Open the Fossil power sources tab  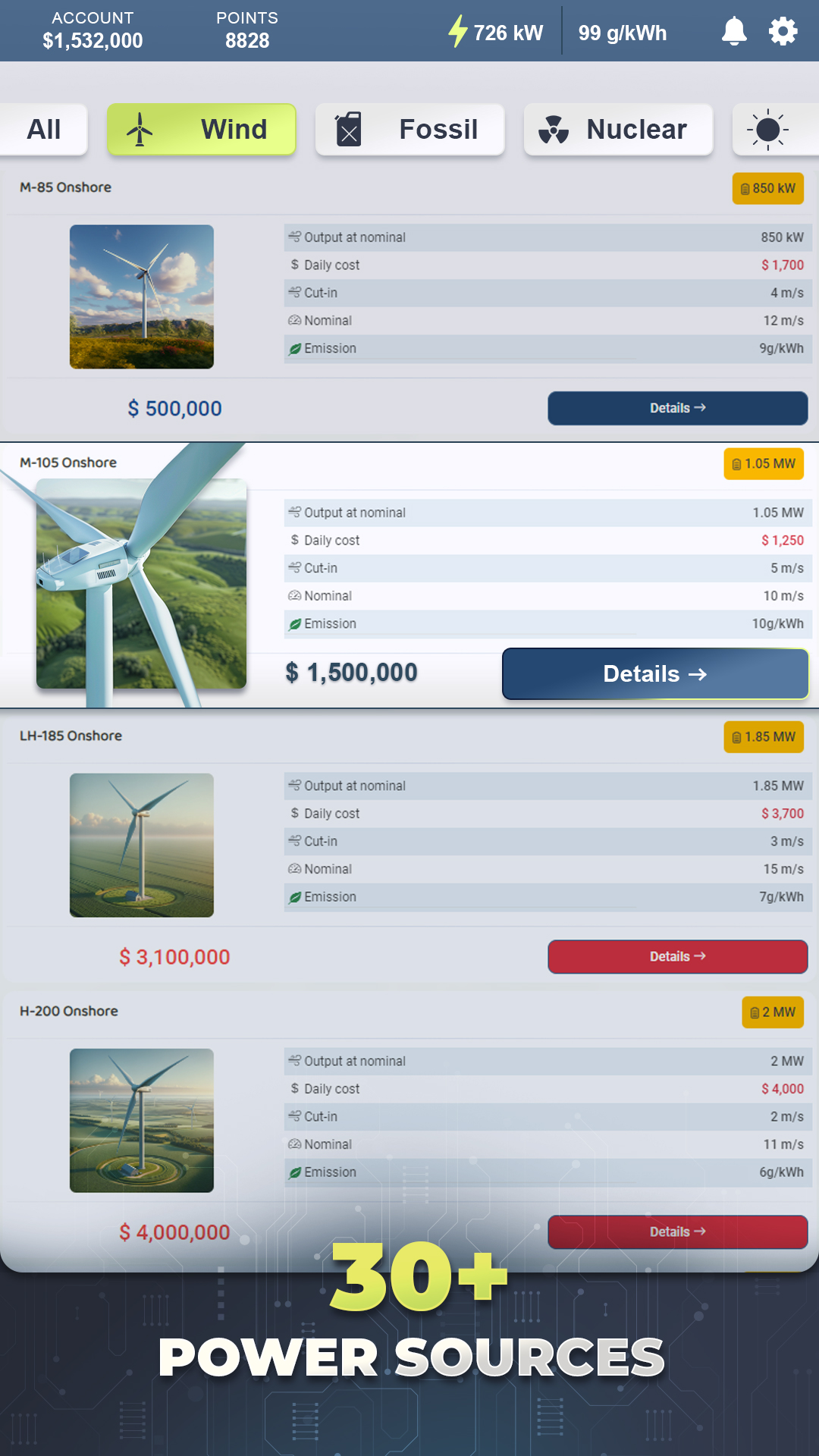point(409,129)
